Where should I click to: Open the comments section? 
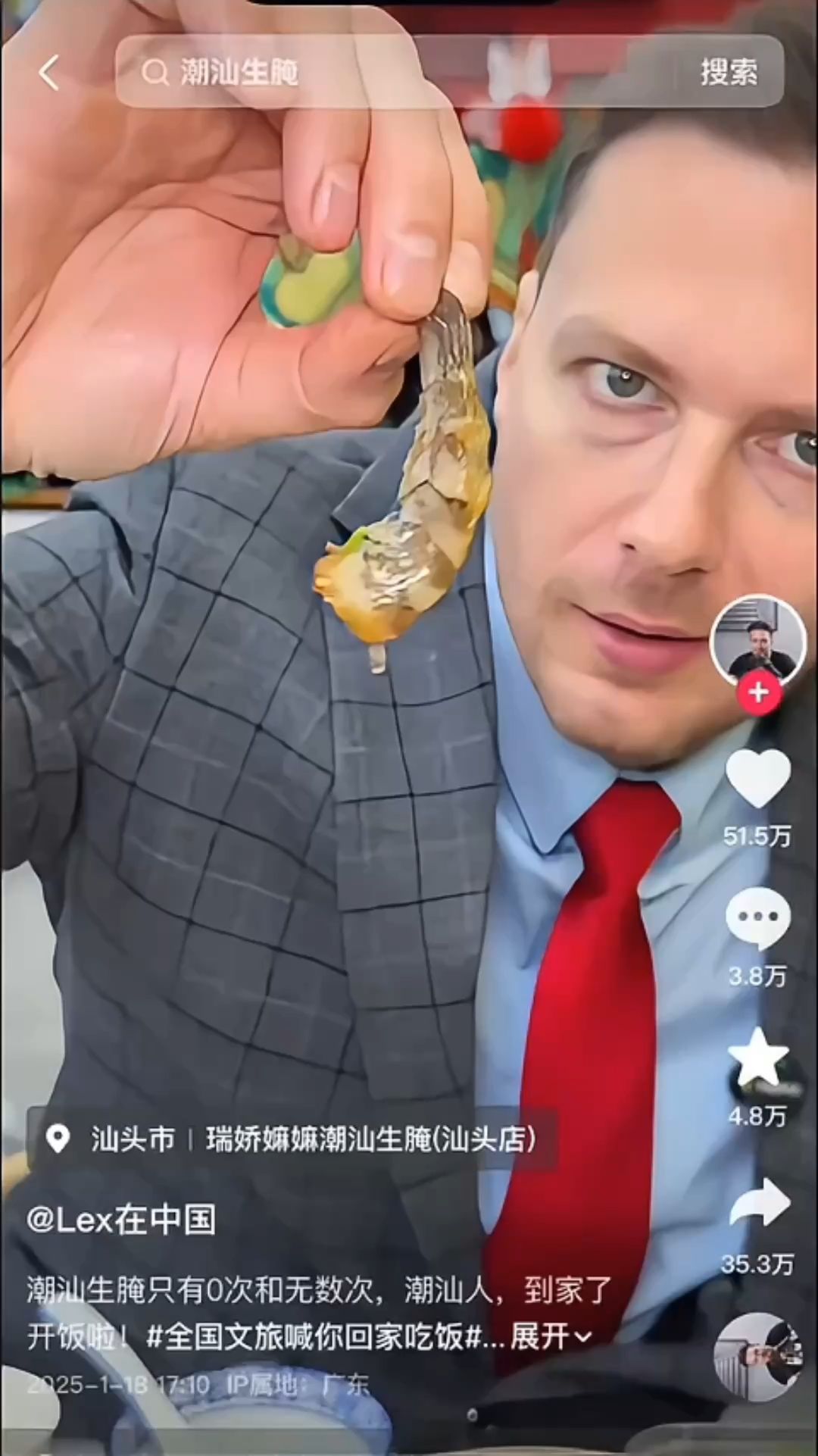tap(757, 918)
